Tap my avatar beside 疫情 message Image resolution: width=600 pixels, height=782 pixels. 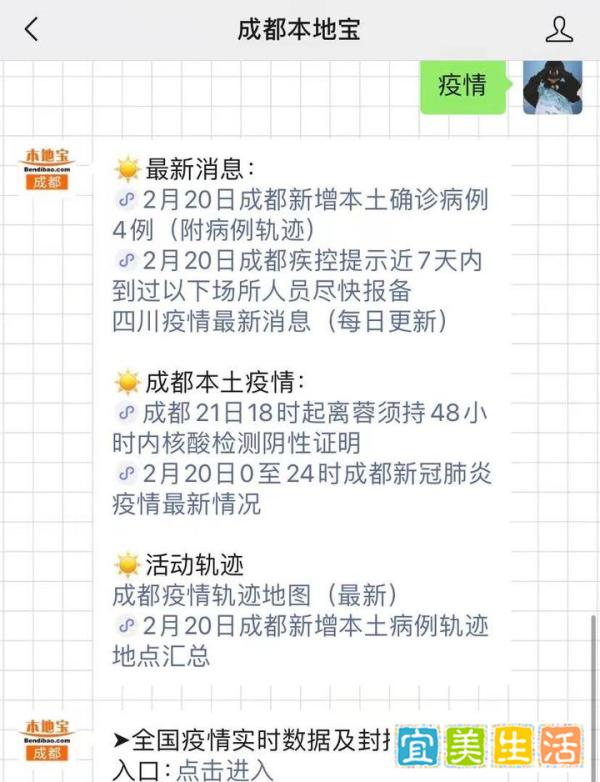552,87
